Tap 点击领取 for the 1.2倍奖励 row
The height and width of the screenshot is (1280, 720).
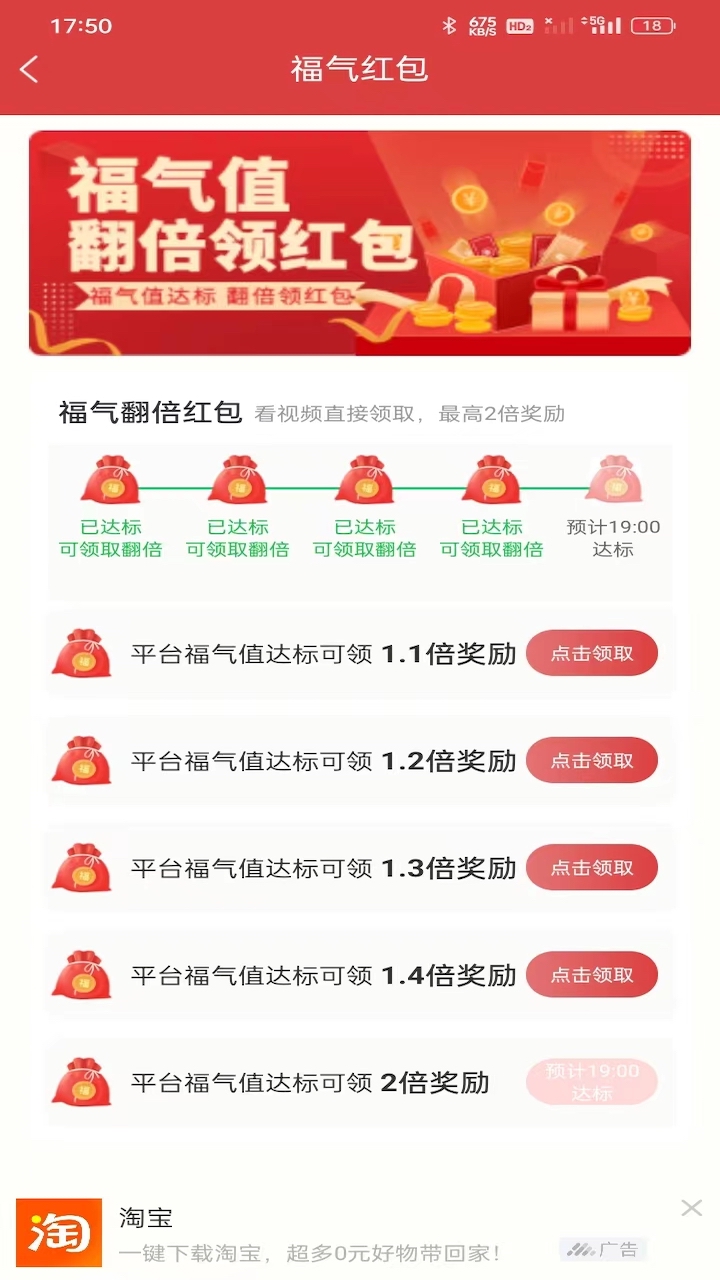click(x=592, y=760)
